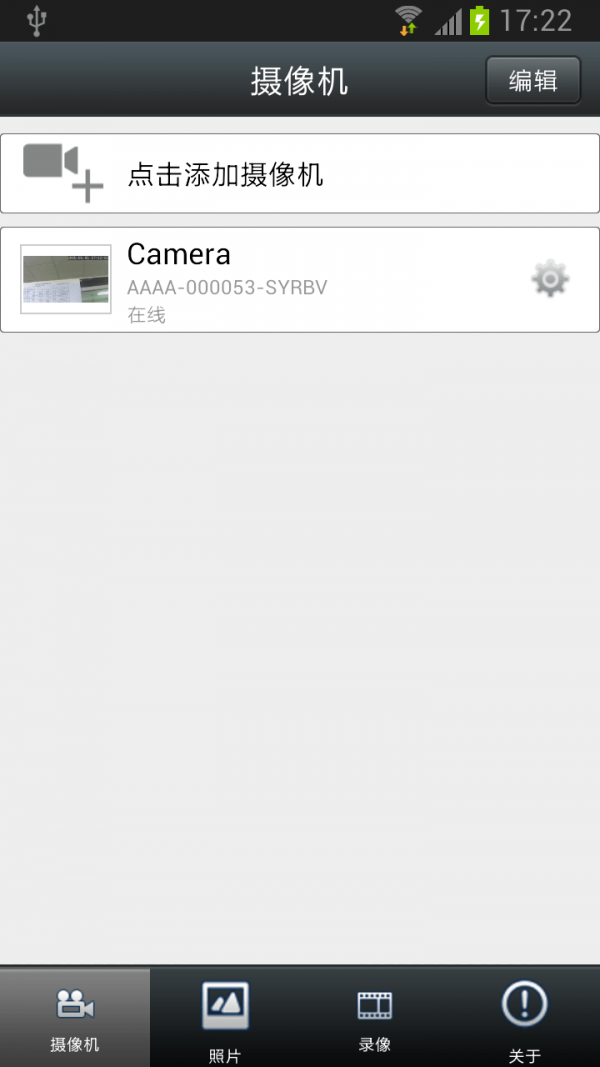Viewport: 600px width, 1067px height.
Task: Go to the 关于 about tab
Action: (x=524, y=1016)
